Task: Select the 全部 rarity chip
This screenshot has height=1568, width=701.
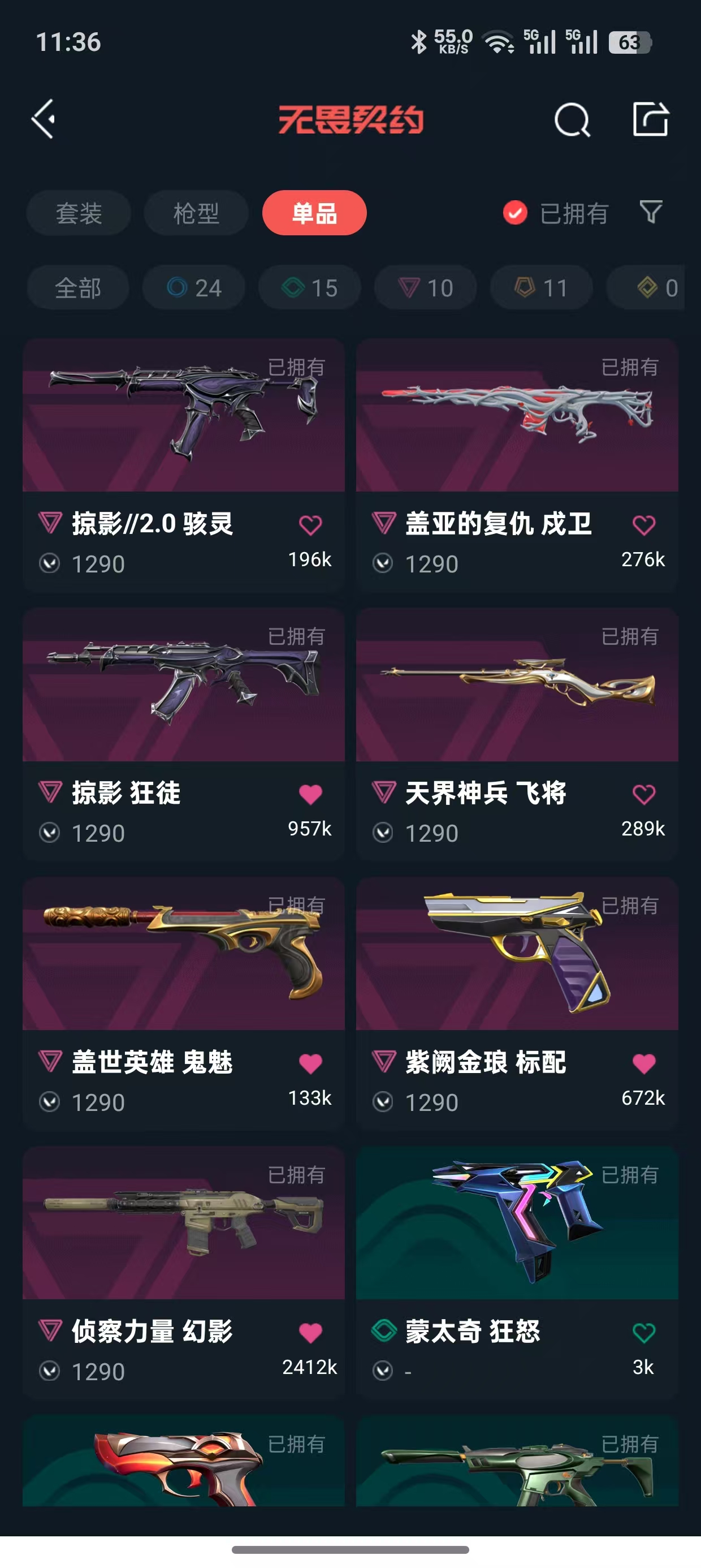Action: (x=78, y=287)
